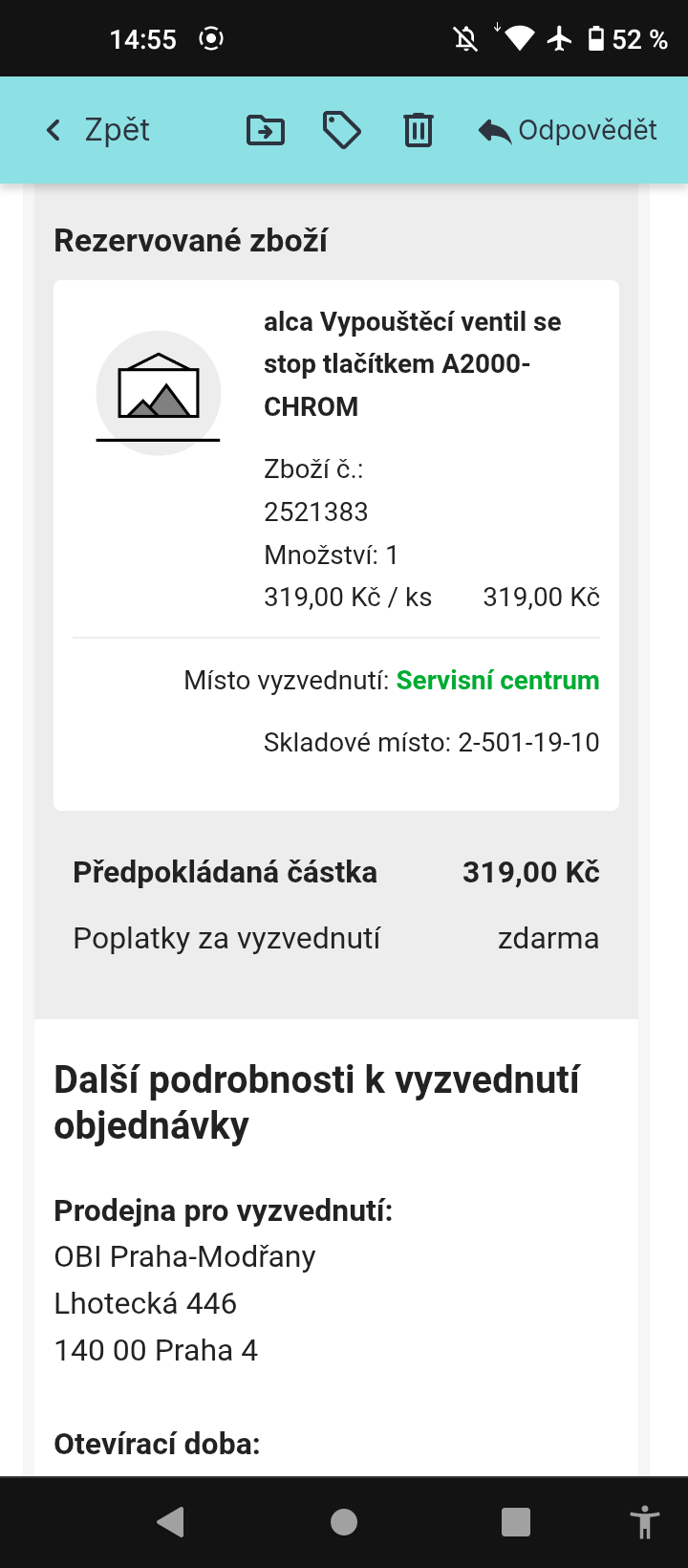The image size is (688, 1568).
Task: Go back using the Zpět button
Action: click(x=97, y=130)
